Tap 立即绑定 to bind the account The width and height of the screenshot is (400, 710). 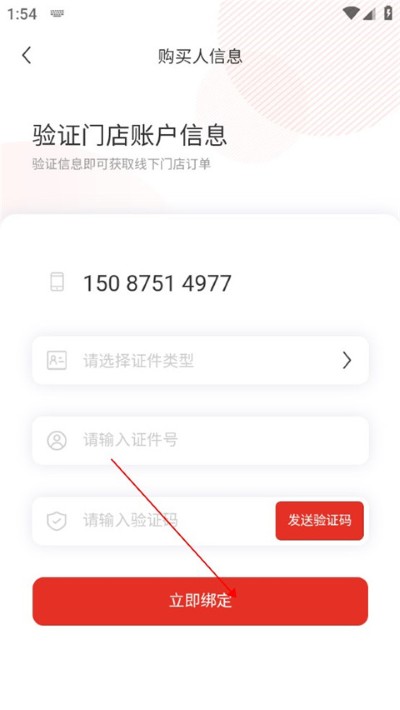click(x=200, y=601)
